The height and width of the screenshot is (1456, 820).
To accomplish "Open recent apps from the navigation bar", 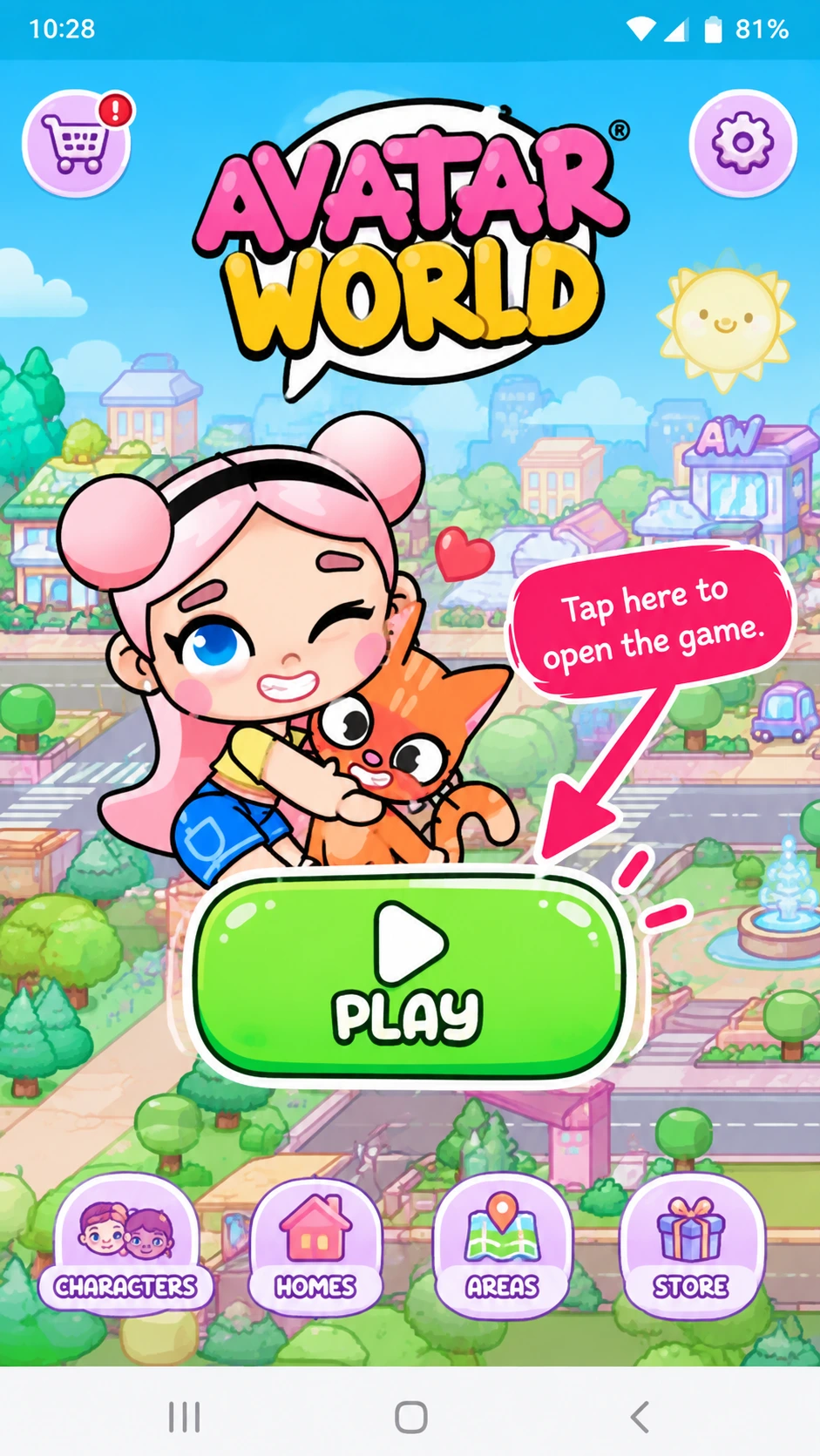I will click(x=184, y=1417).
